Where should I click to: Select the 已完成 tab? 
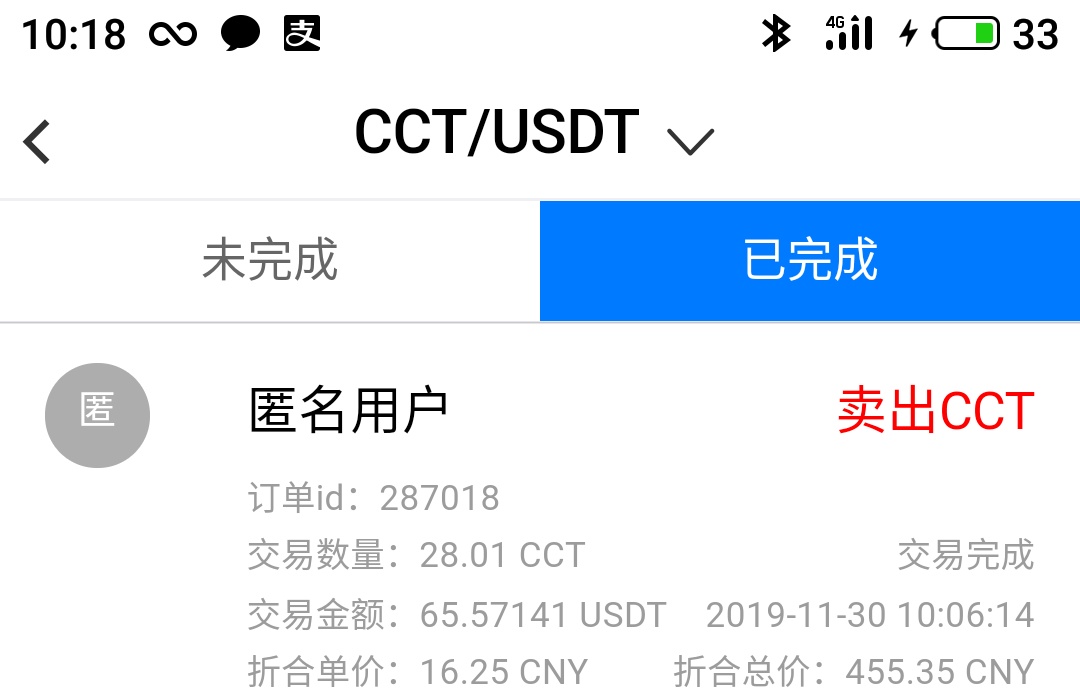pyautogui.click(x=810, y=261)
